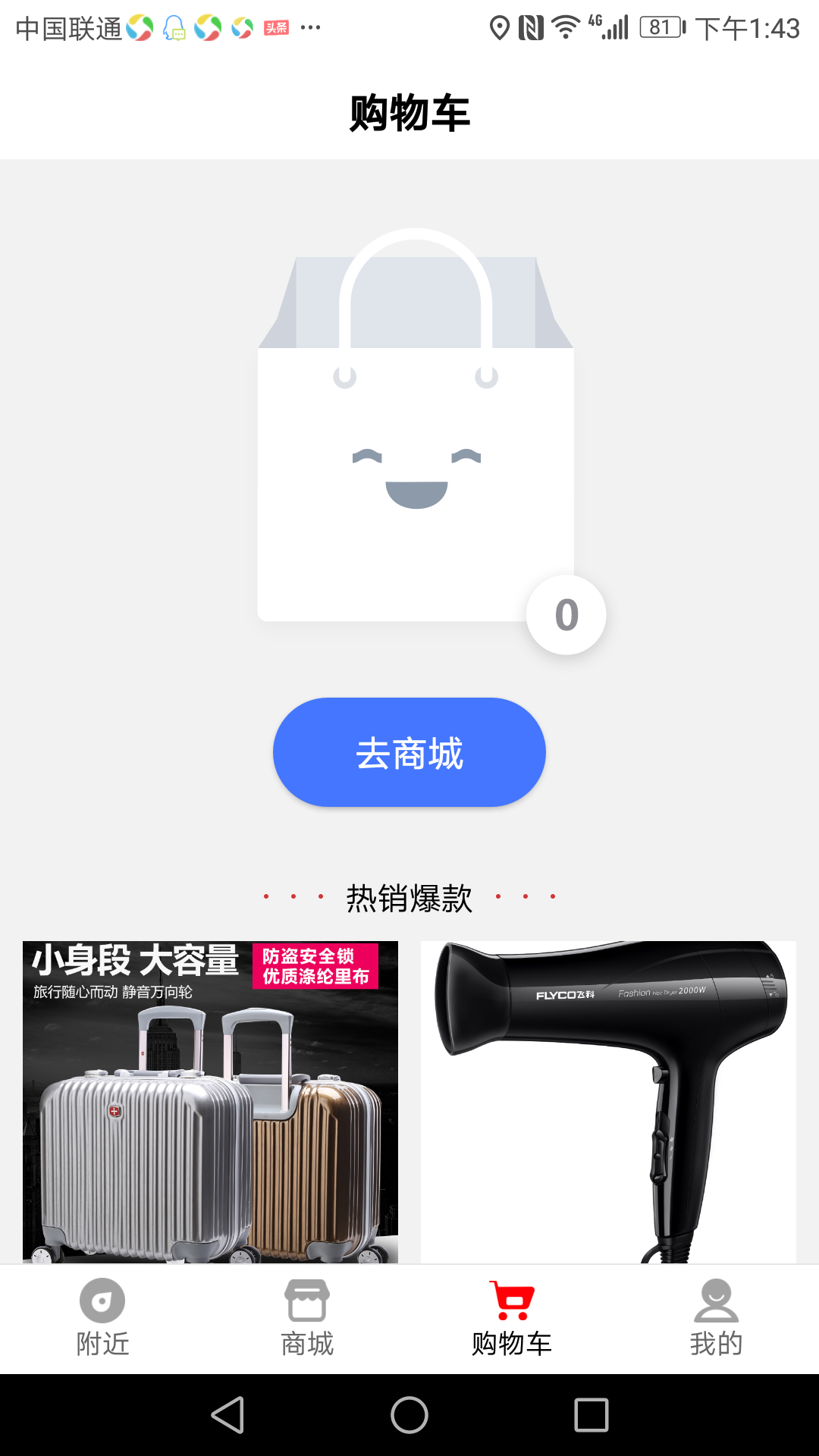Expand the overflow dots in status bar
819x1456 pixels.
tap(309, 29)
